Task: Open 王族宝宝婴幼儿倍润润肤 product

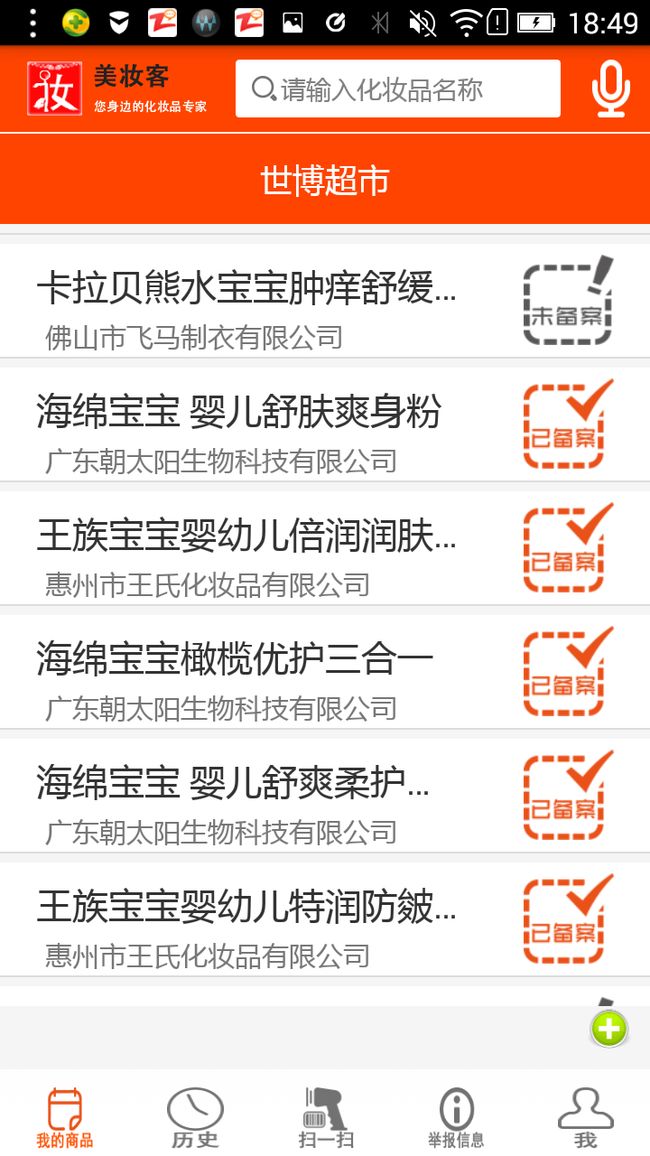Action: [325, 549]
